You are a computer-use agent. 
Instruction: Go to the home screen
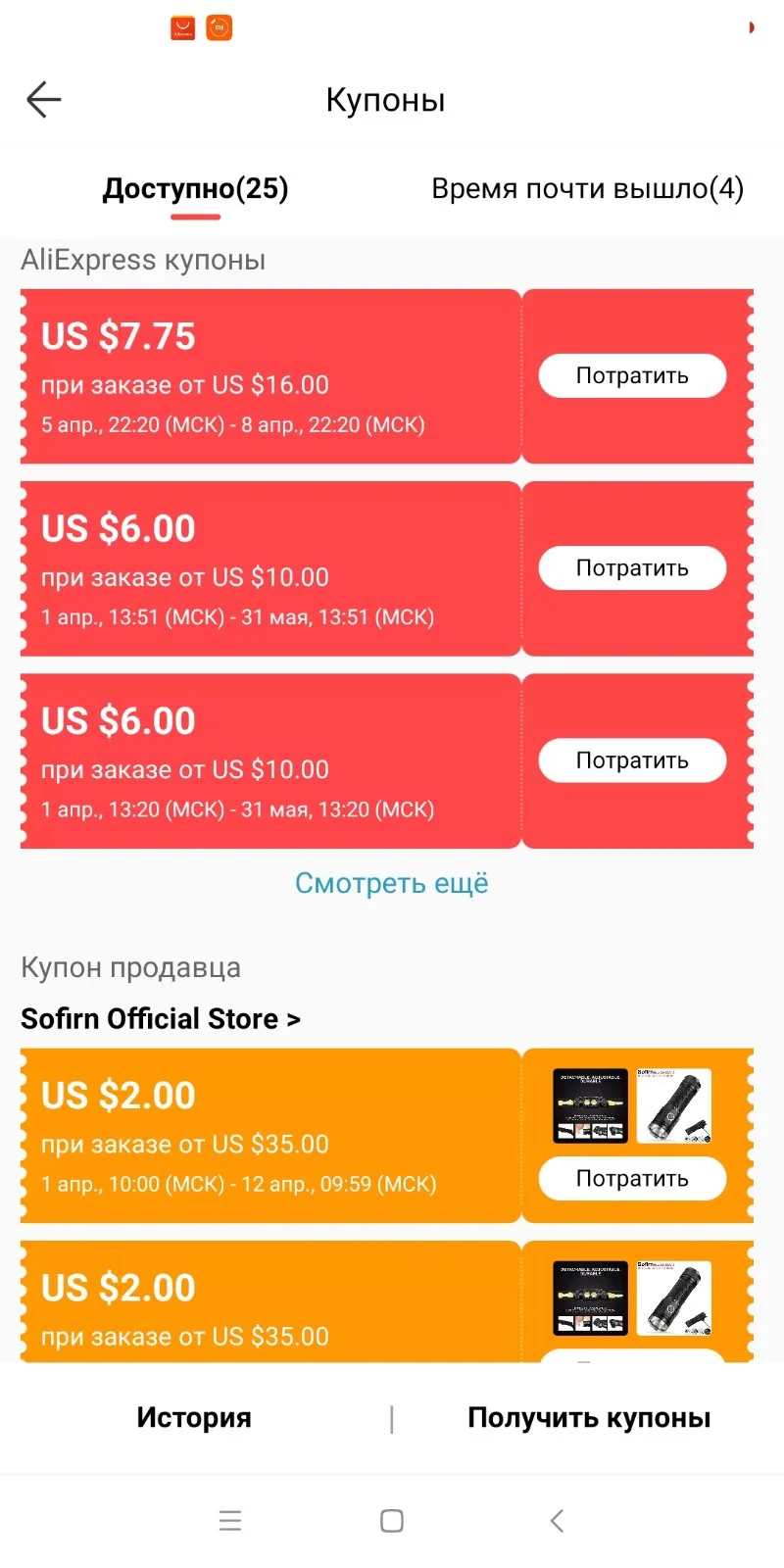(x=392, y=1521)
